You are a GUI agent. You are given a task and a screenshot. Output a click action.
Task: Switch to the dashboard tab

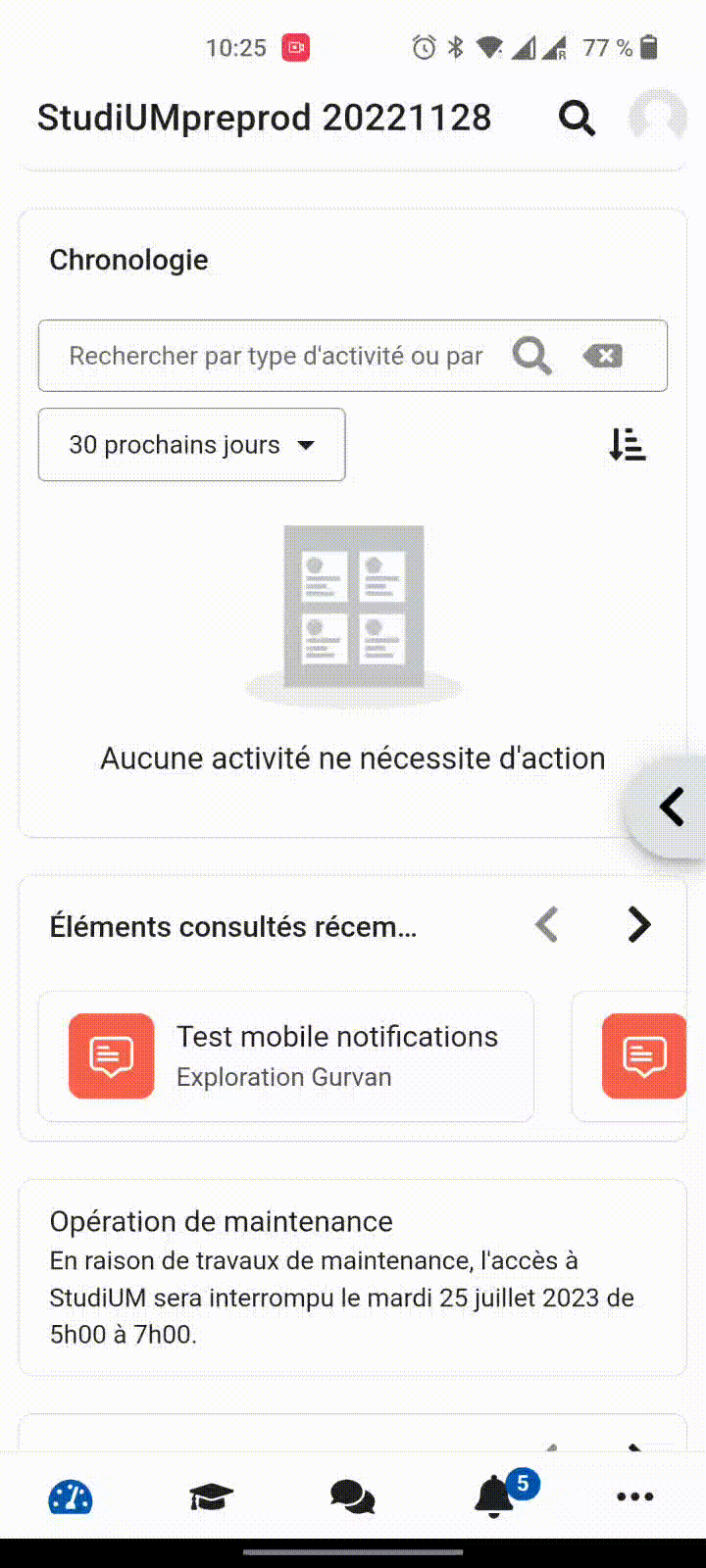pos(71,1496)
